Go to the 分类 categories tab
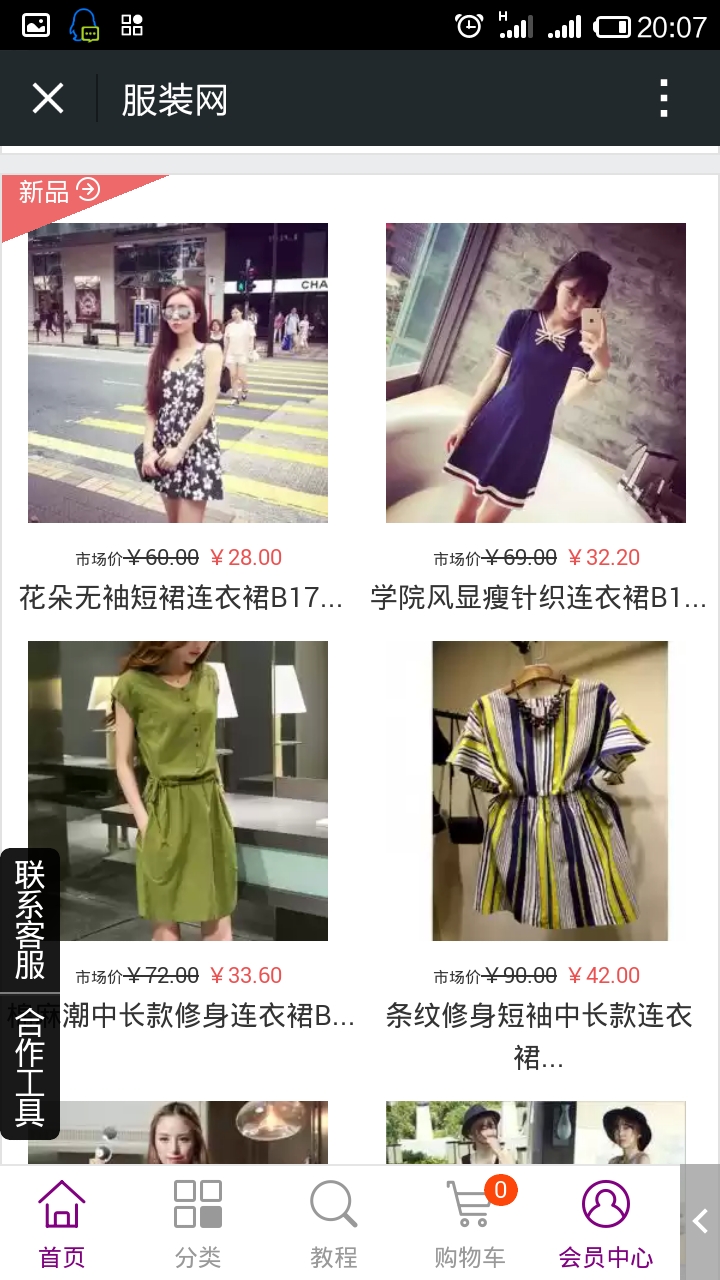 tap(198, 1224)
